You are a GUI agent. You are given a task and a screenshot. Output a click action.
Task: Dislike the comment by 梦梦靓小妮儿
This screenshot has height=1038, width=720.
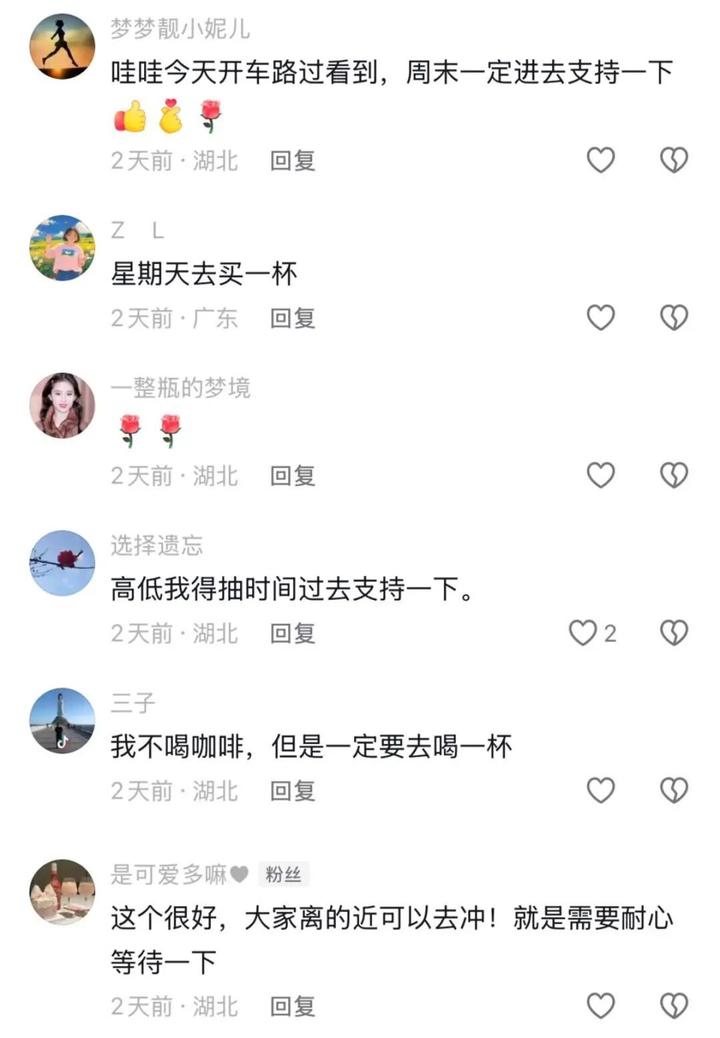(x=675, y=160)
